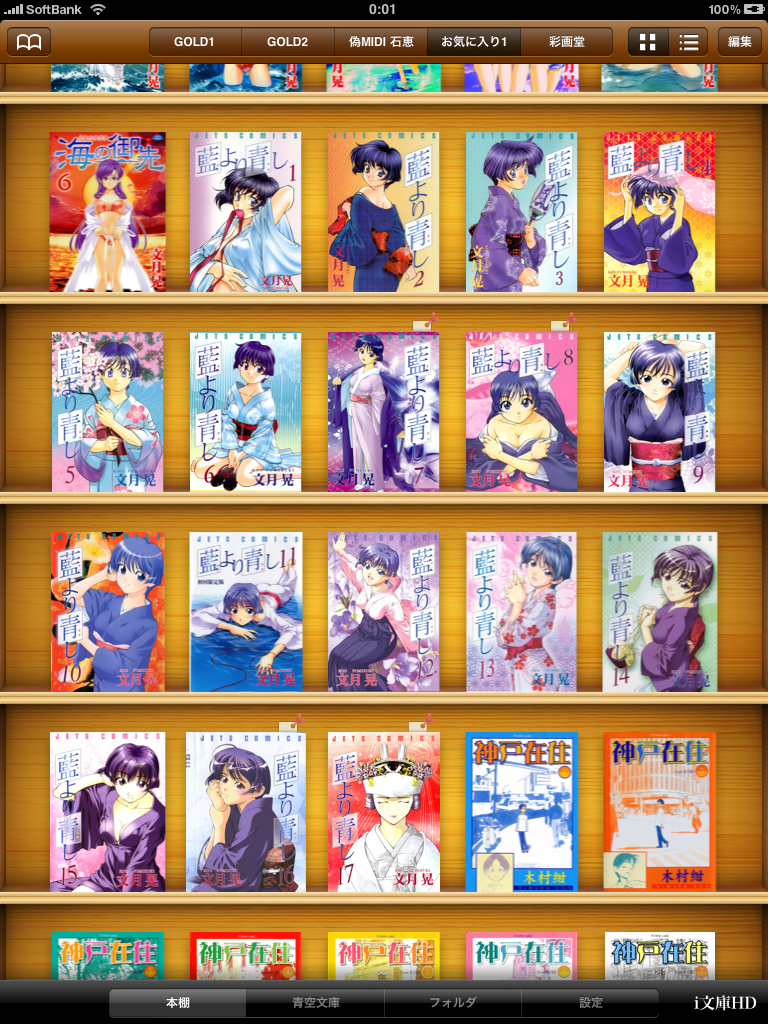
Task: Switch to grid view
Action: [x=648, y=42]
